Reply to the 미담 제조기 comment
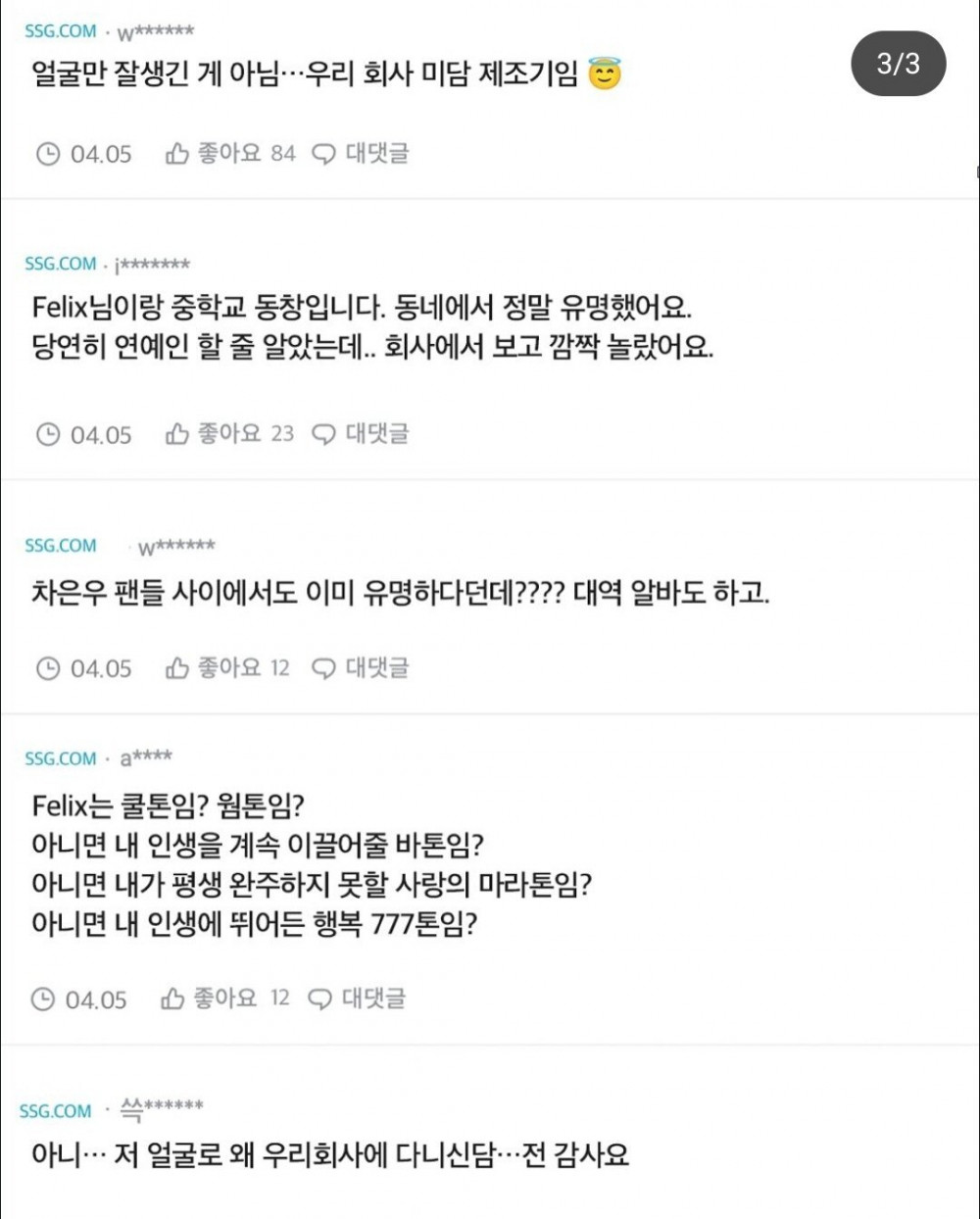The width and height of the screenshot is (980, 1219). pyautogui.click(x=360, y=154)
